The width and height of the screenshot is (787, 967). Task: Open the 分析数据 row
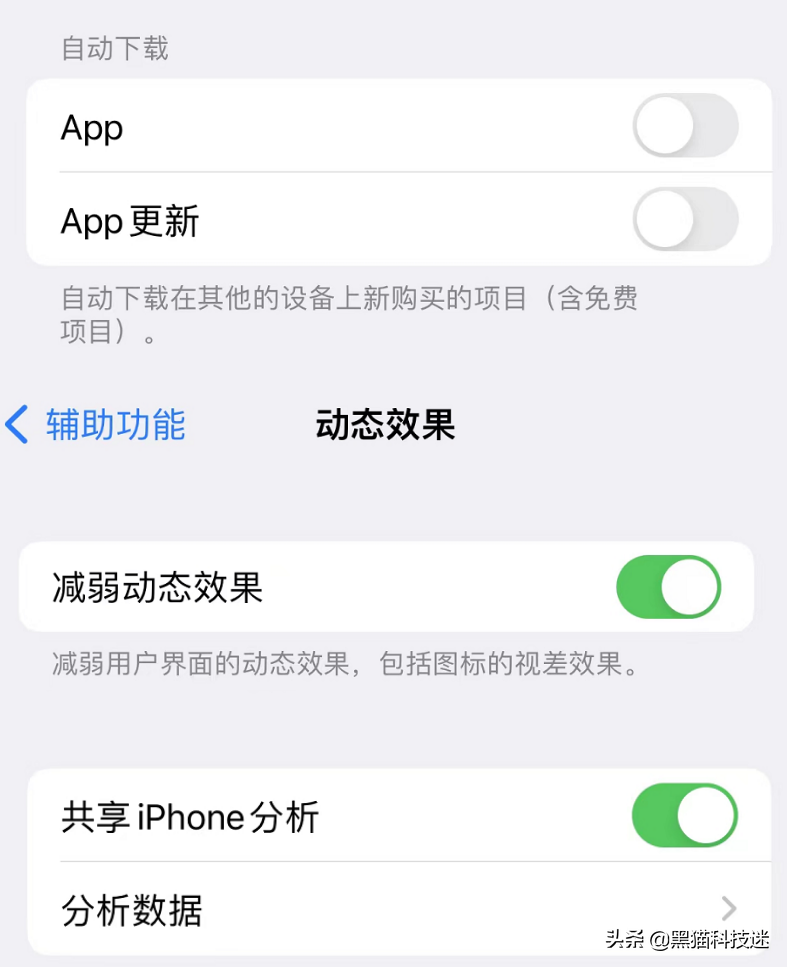128,909
